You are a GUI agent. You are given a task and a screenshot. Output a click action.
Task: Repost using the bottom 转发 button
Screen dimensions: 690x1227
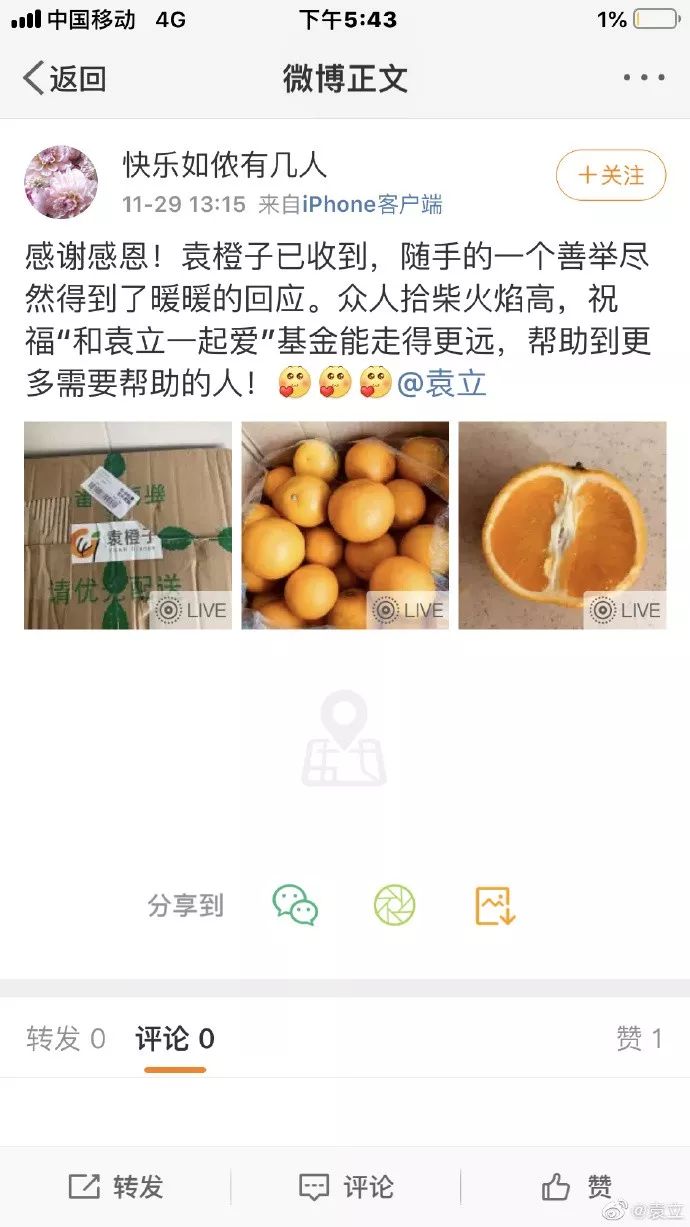tap(116, 1187)
